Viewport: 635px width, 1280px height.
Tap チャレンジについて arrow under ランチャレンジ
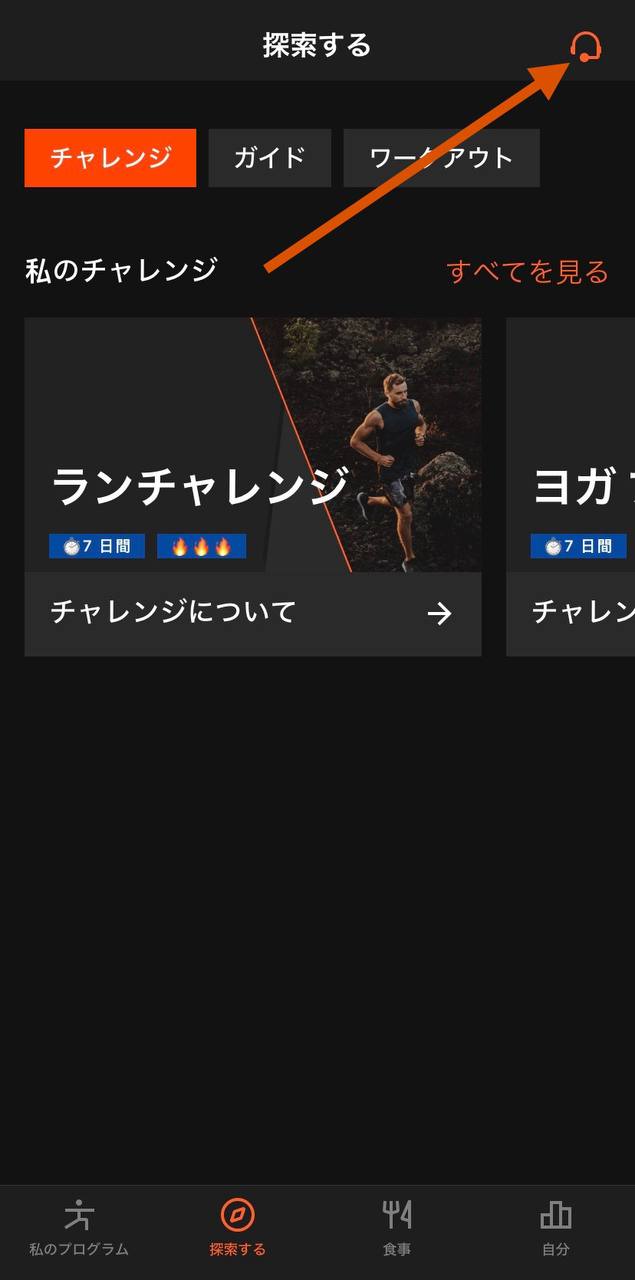[439, 614]
